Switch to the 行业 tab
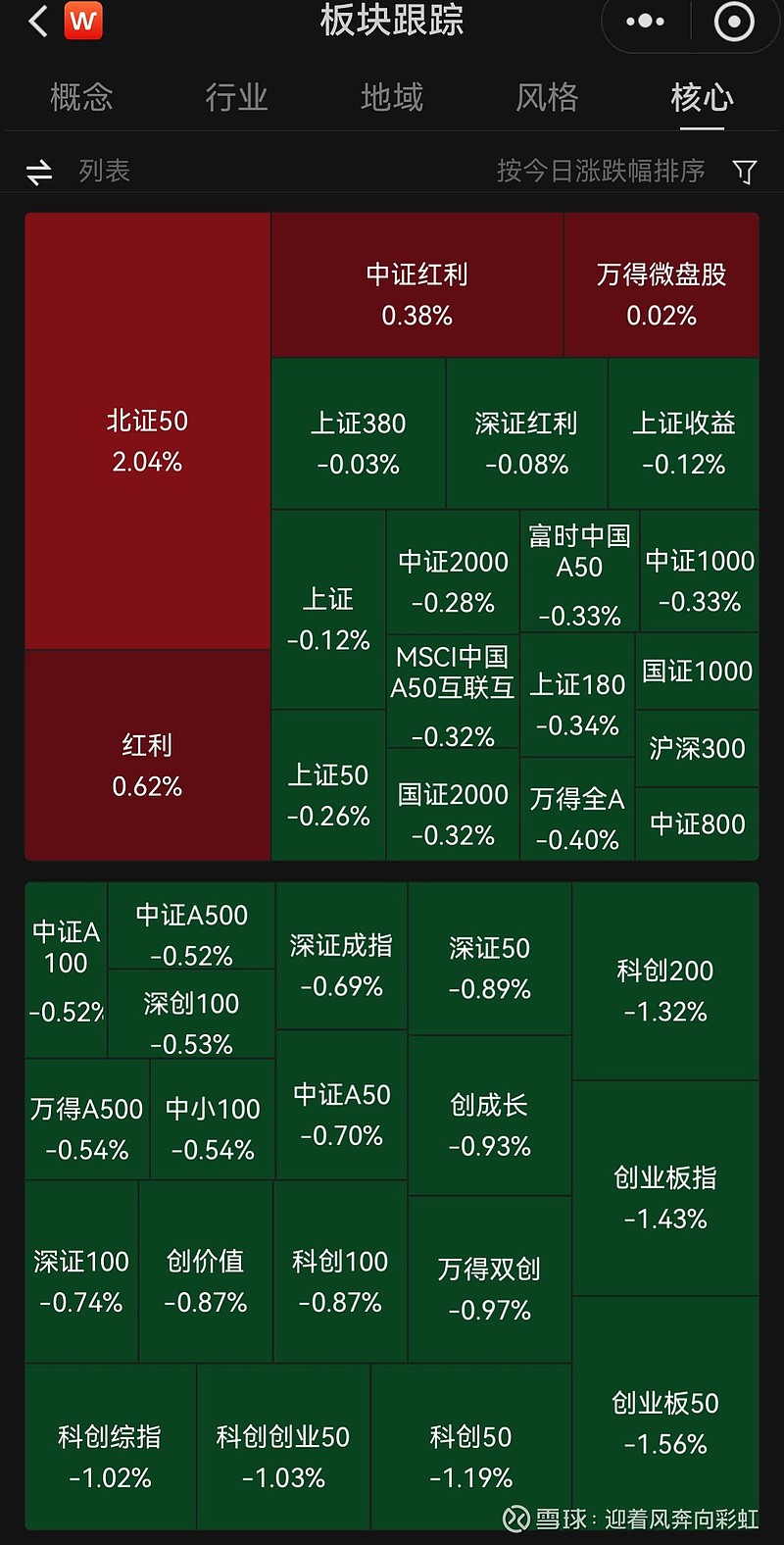This screenshot has width=784, height=1545. tap(236, 98)
